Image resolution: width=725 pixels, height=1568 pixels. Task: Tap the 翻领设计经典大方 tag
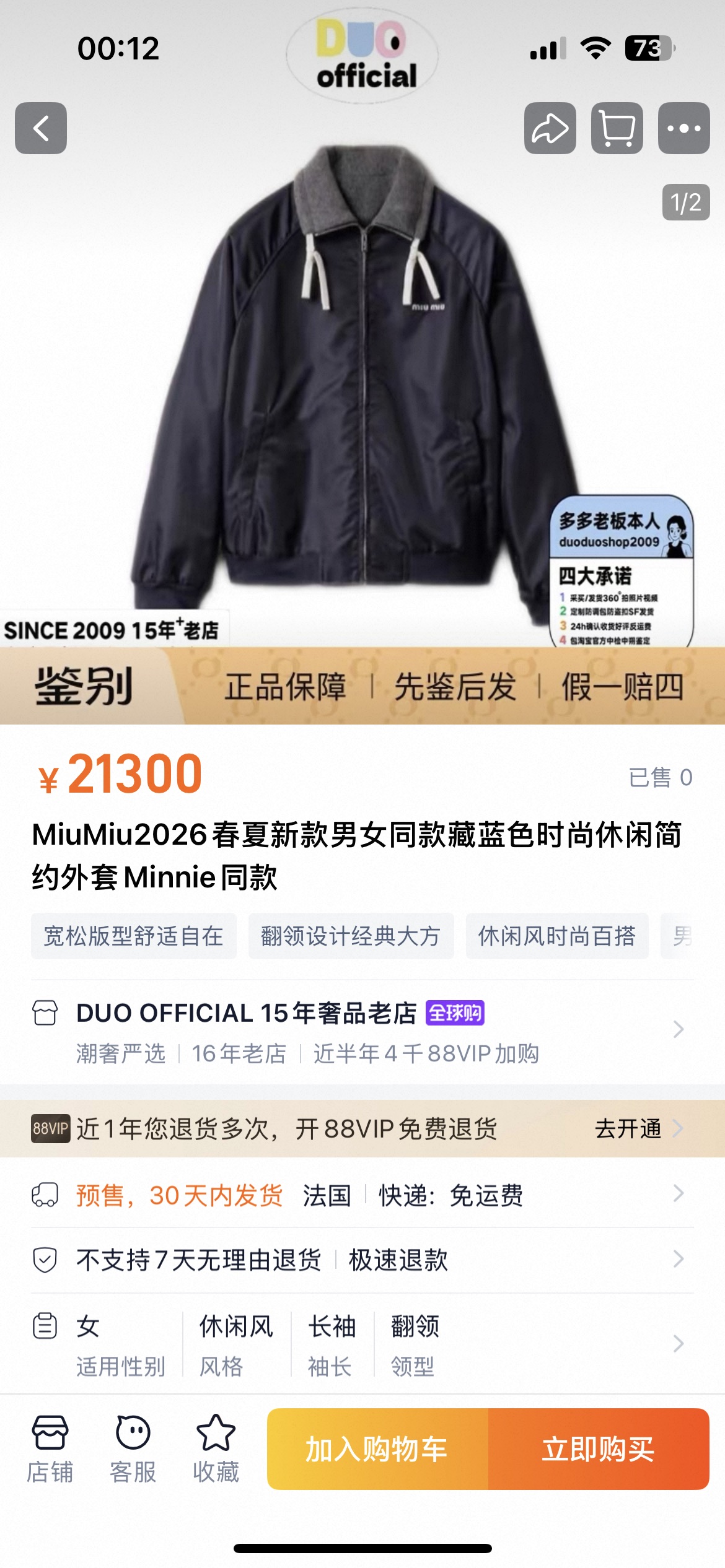(351, 936)
